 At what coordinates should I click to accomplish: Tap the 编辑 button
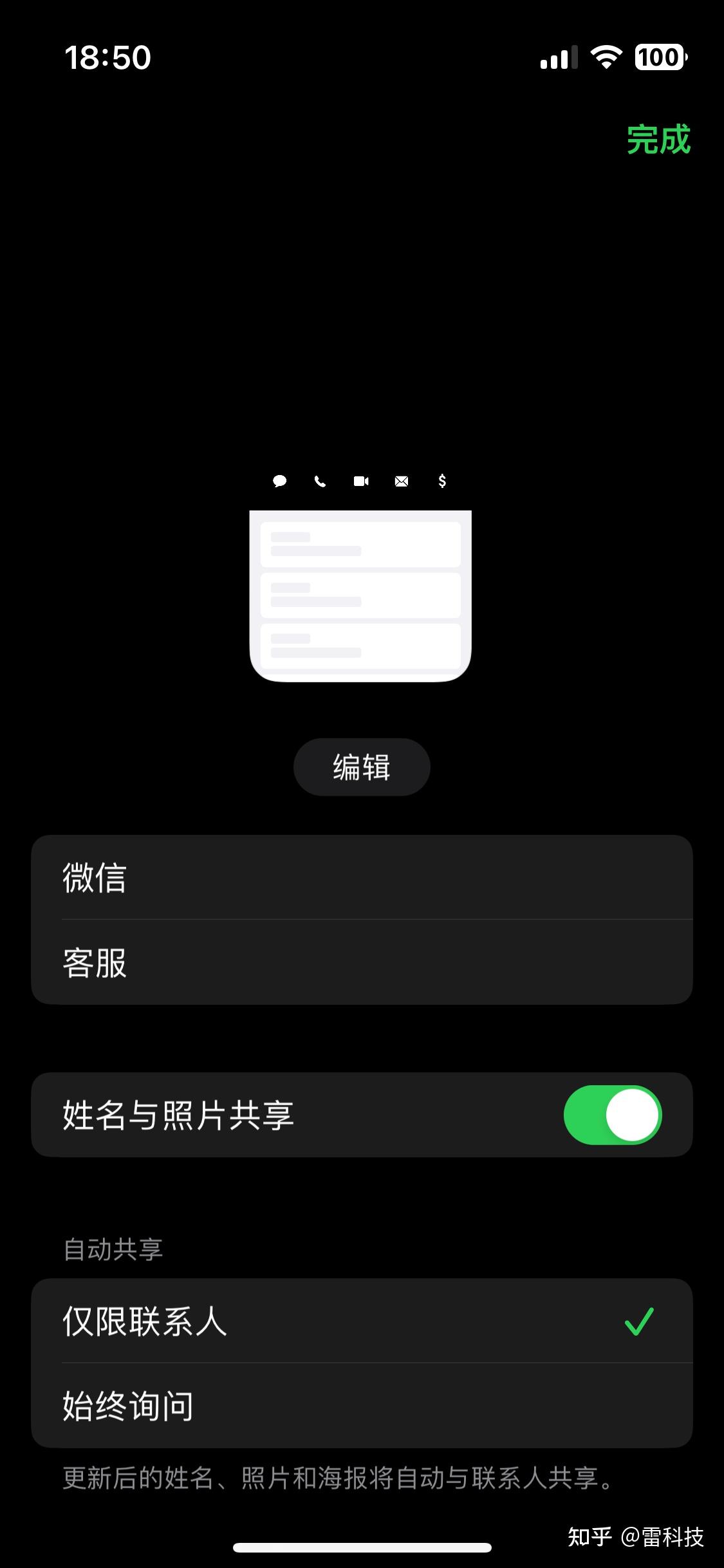(362, 767)
